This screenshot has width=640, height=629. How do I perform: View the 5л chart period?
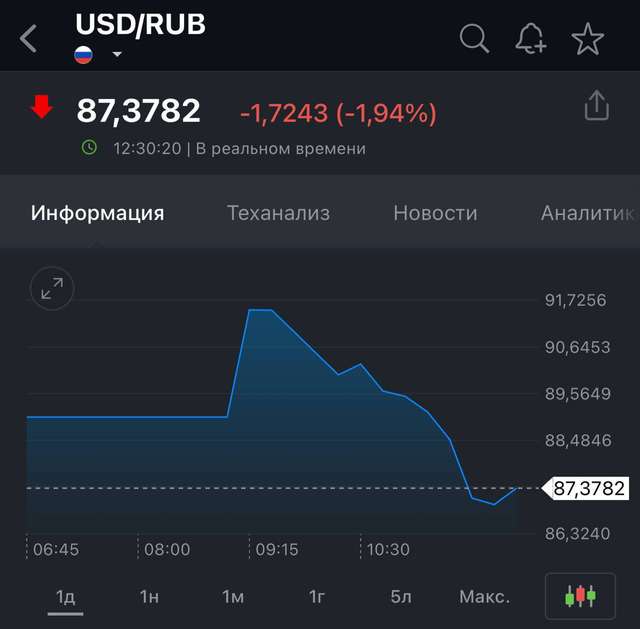(x=401, y=597)
